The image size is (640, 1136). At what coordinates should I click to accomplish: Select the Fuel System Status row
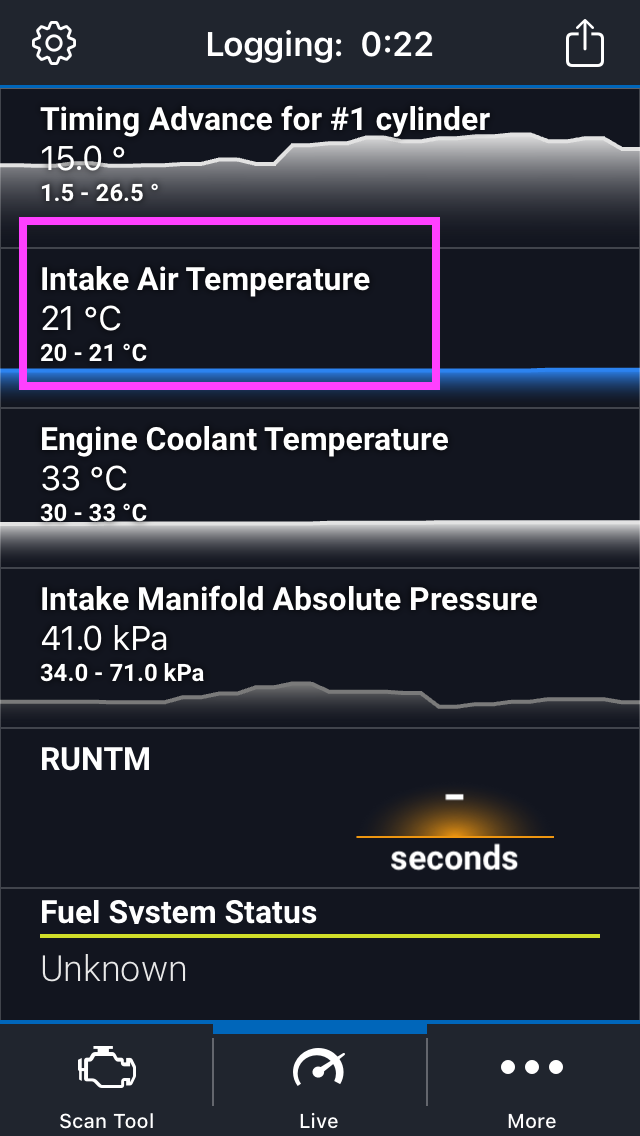[x=320, y=954]
